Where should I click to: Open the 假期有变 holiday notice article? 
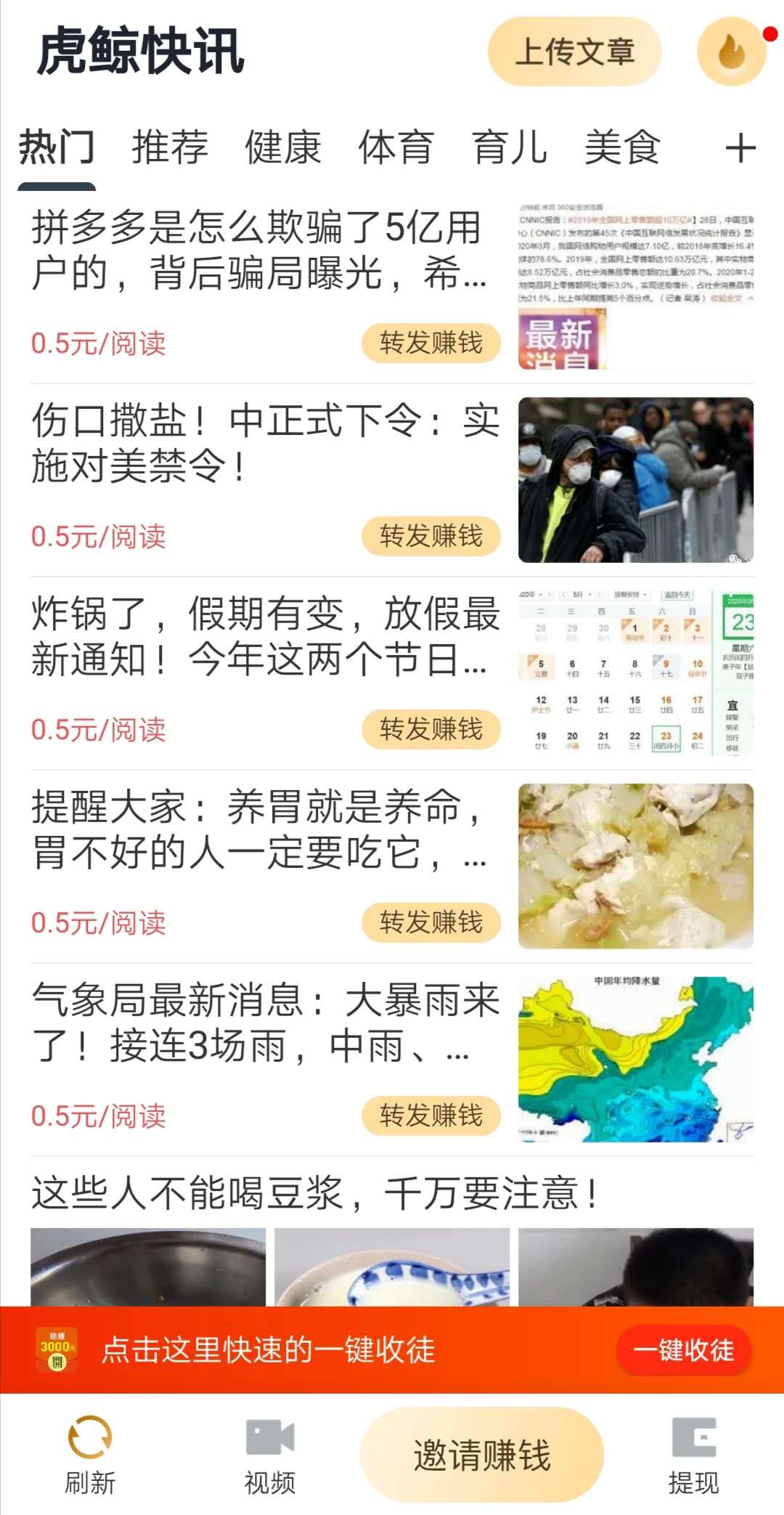click(265, 637)
